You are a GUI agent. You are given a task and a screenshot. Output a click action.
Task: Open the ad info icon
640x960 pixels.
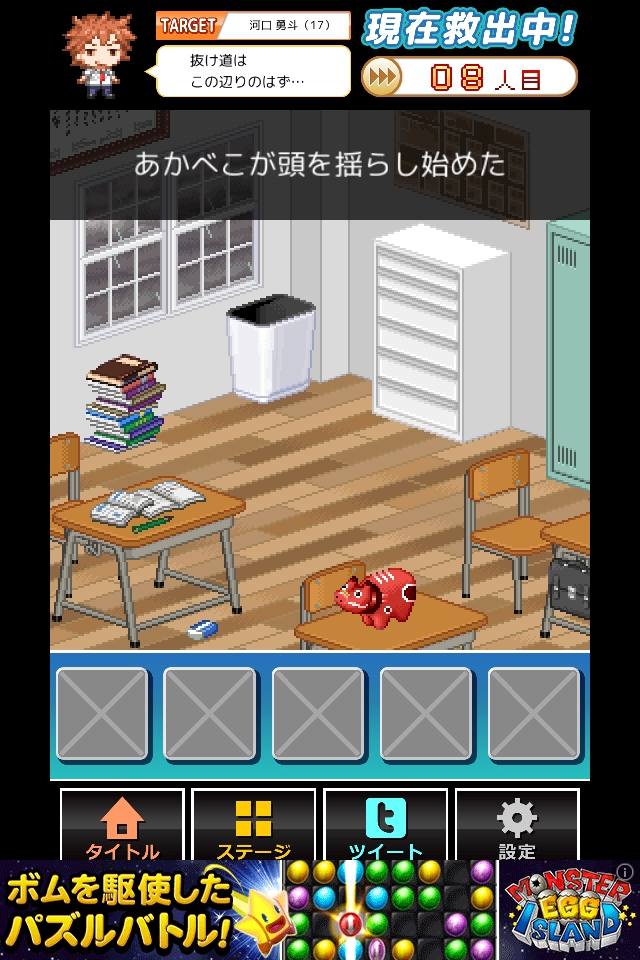click(x=626, y=872)
